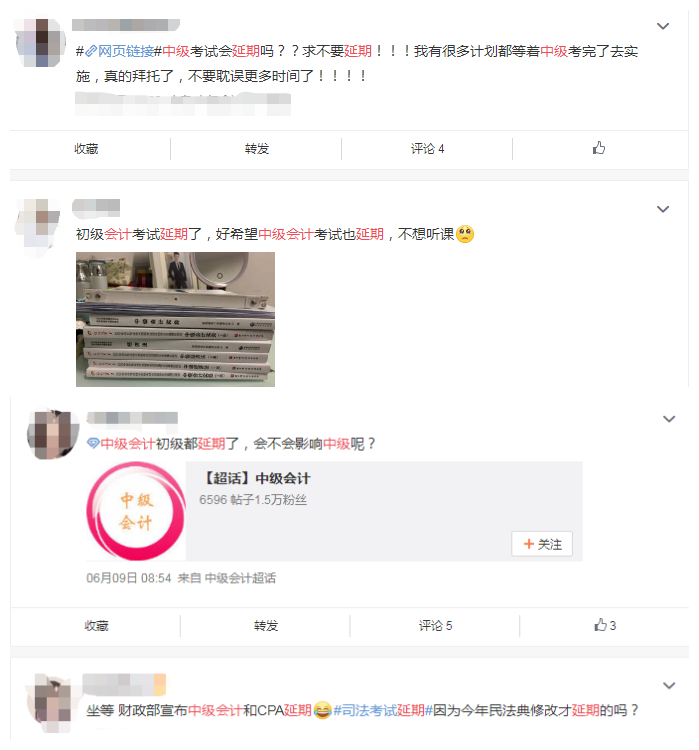
Task: View the stacked books photo
Action: point(175,319)
